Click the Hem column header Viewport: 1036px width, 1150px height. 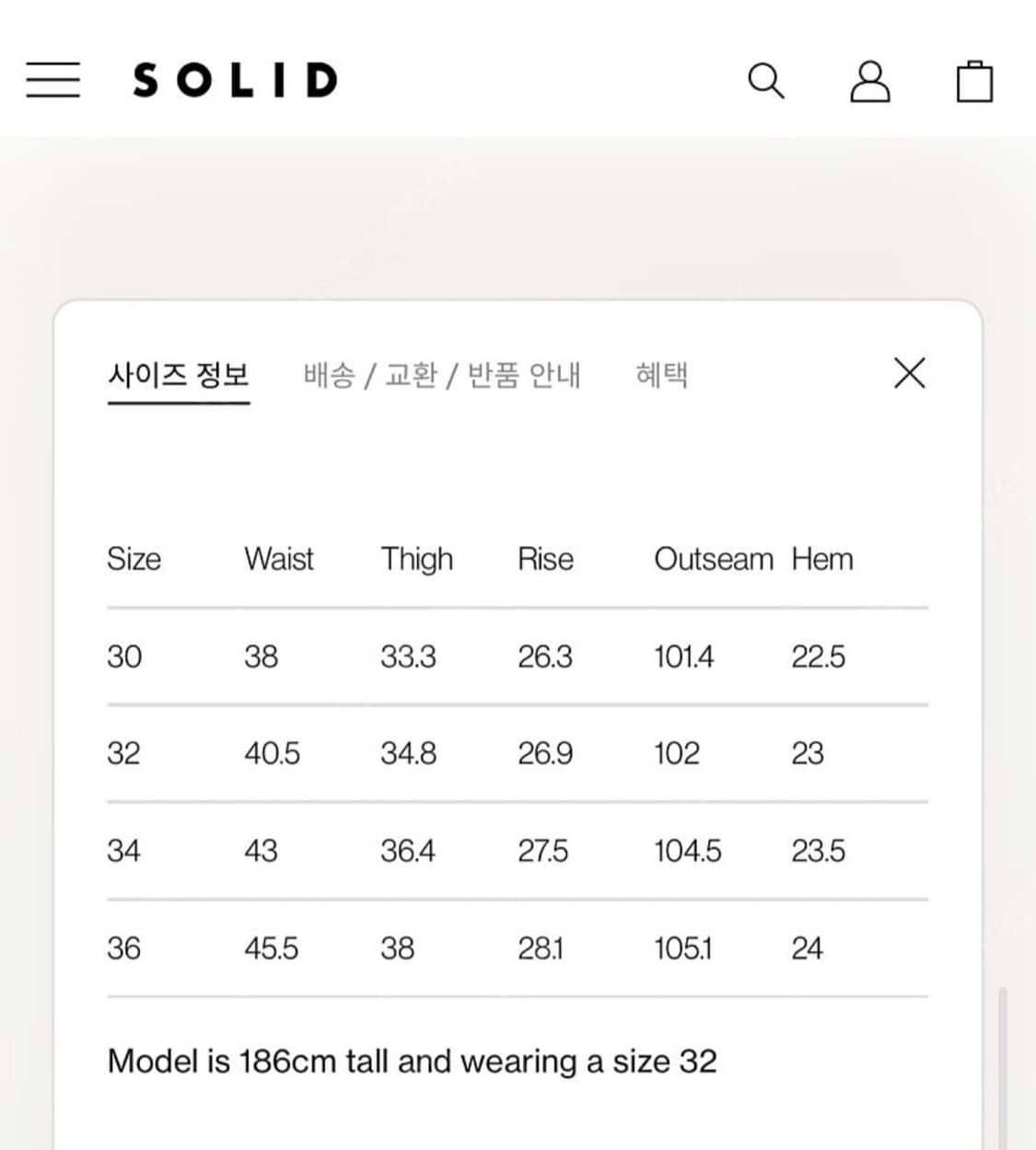821,559
